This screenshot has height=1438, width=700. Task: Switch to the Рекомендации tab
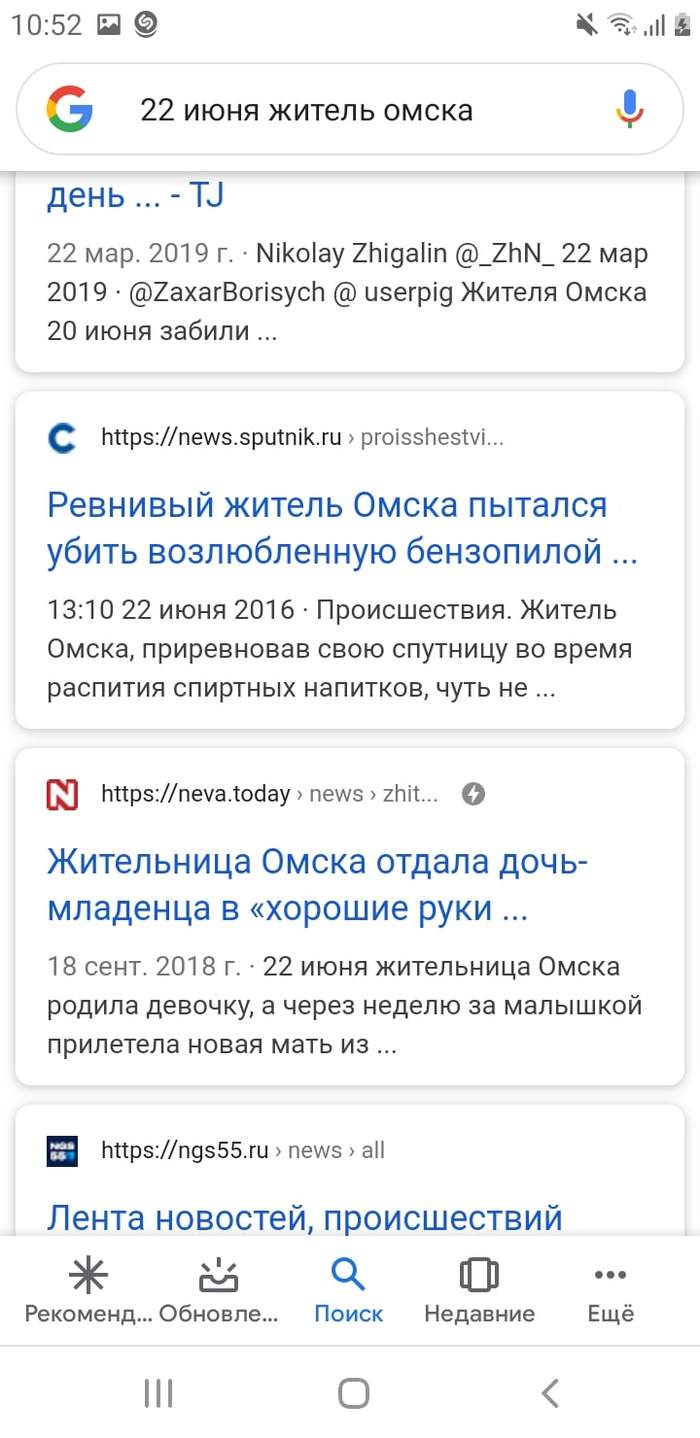click(x=88, y=1290)
